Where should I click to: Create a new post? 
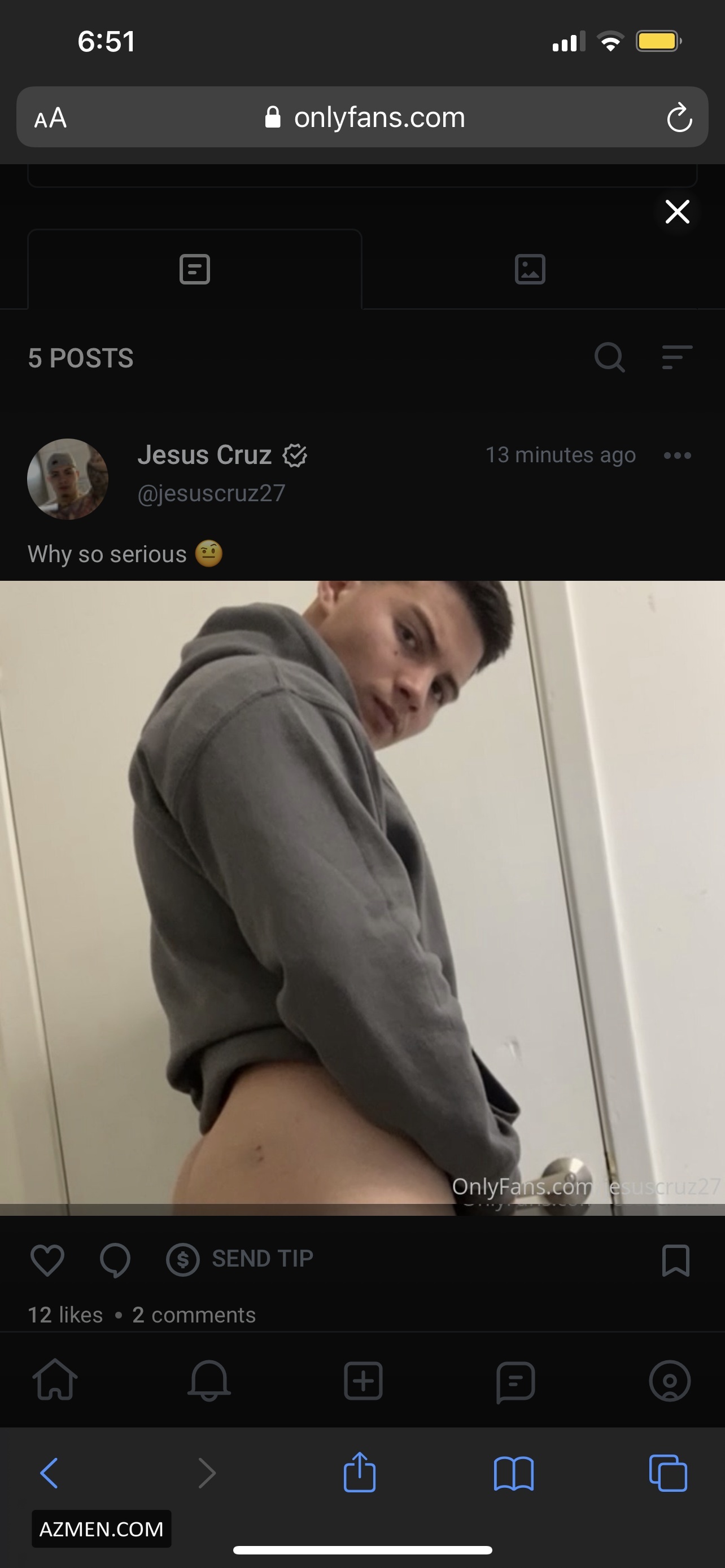pos(363,1381)
